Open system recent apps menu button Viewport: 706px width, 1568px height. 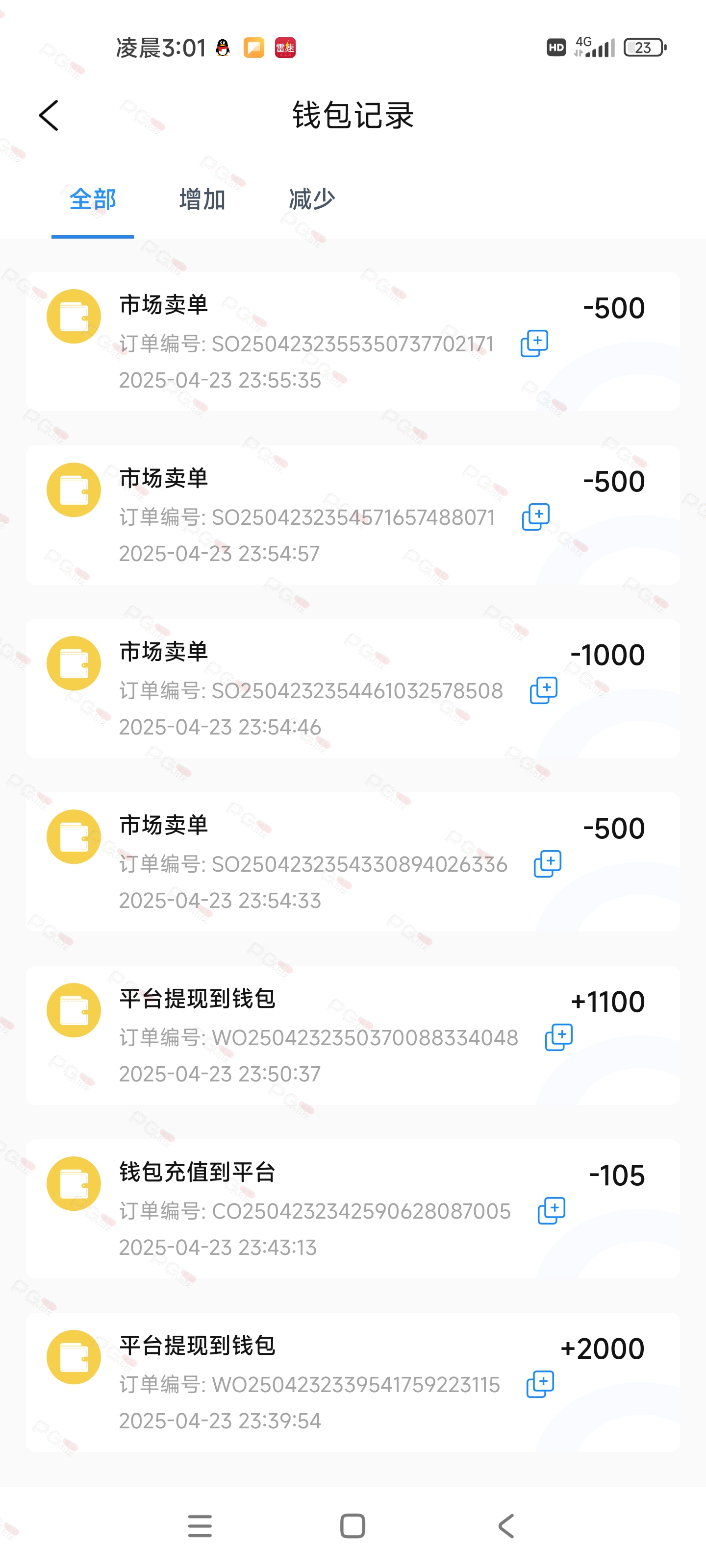click(x=200, y=1526)
